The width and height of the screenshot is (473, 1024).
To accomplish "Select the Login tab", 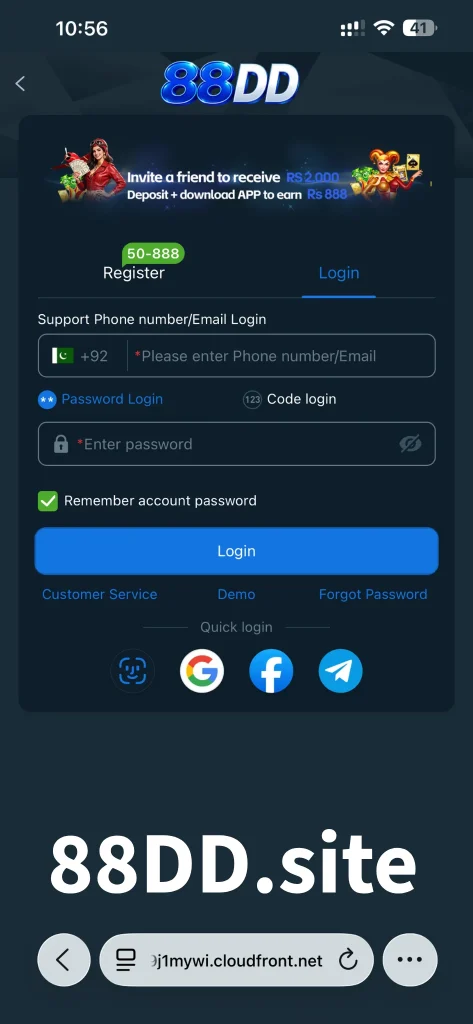I will point(338,273).
